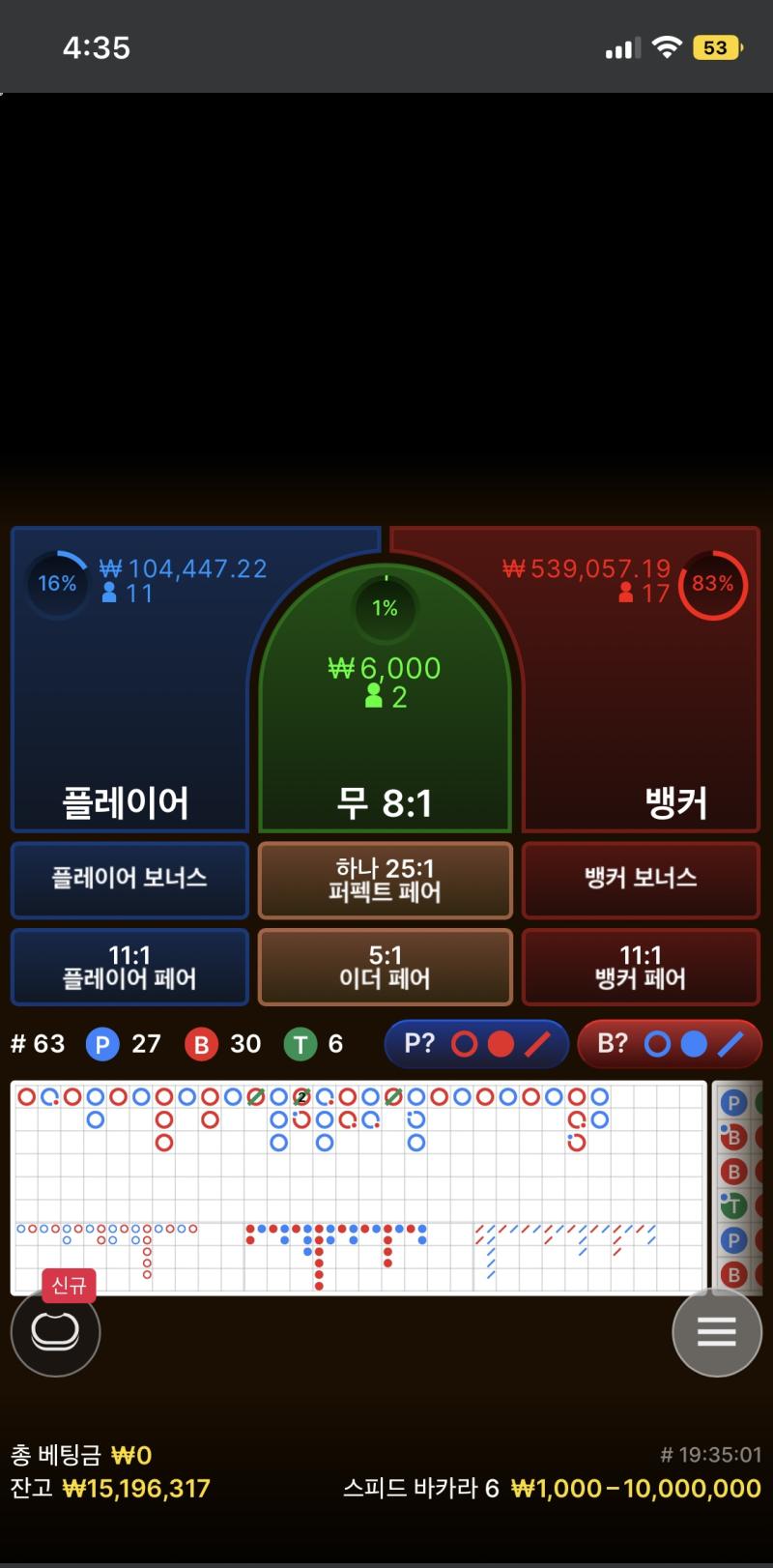The width and height of the screenshot is (773, 1568).
Task: Bet on 뱅커 (Banker)
Action: [642, 679]
